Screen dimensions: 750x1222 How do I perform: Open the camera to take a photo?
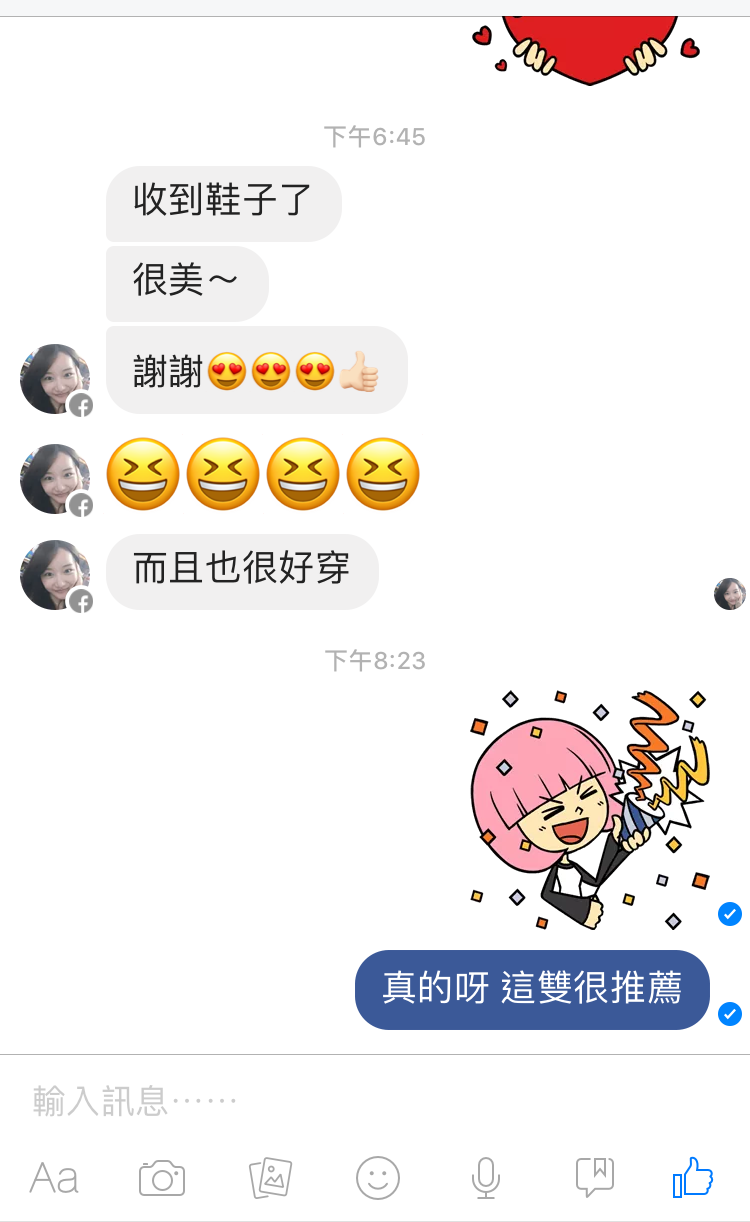point(162,1178)
